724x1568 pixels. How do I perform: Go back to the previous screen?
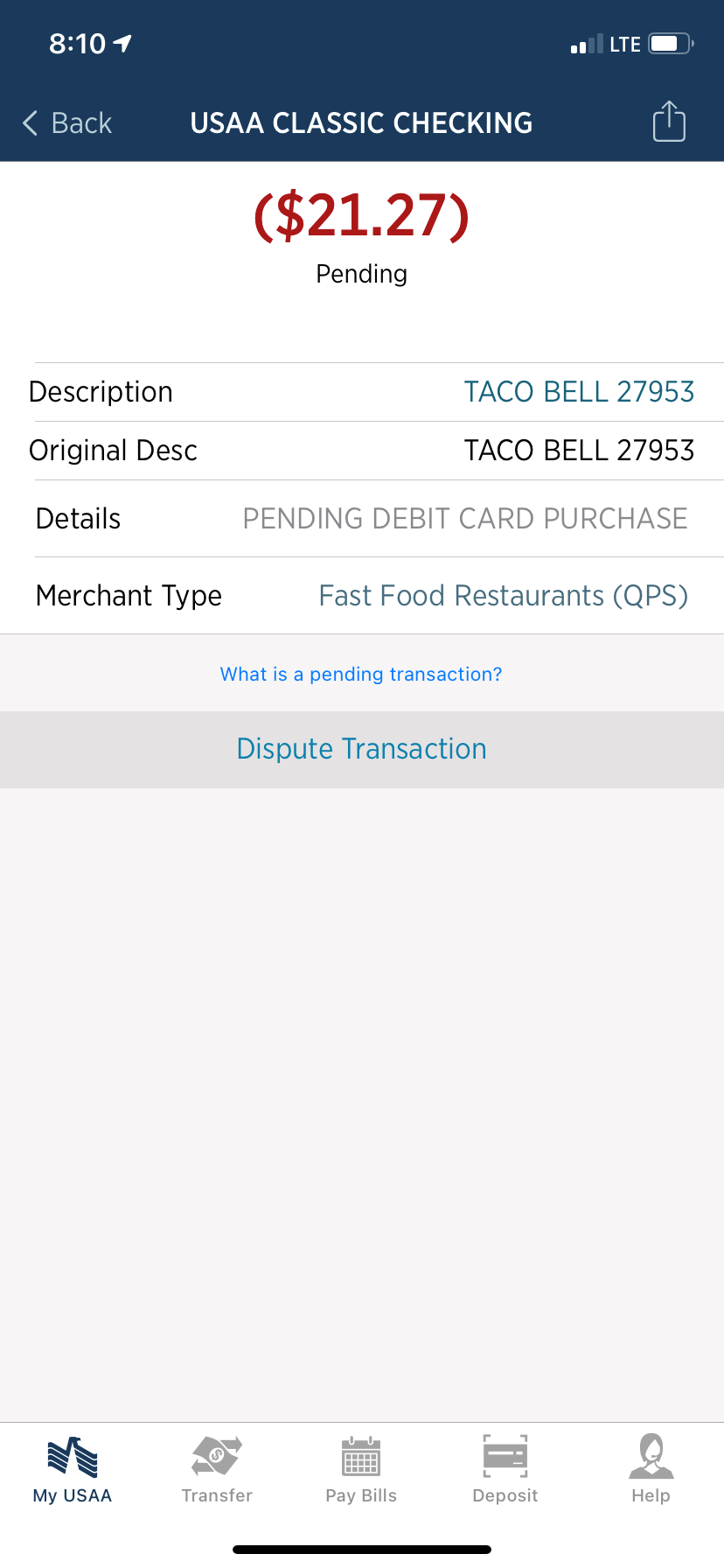[68, 123]
